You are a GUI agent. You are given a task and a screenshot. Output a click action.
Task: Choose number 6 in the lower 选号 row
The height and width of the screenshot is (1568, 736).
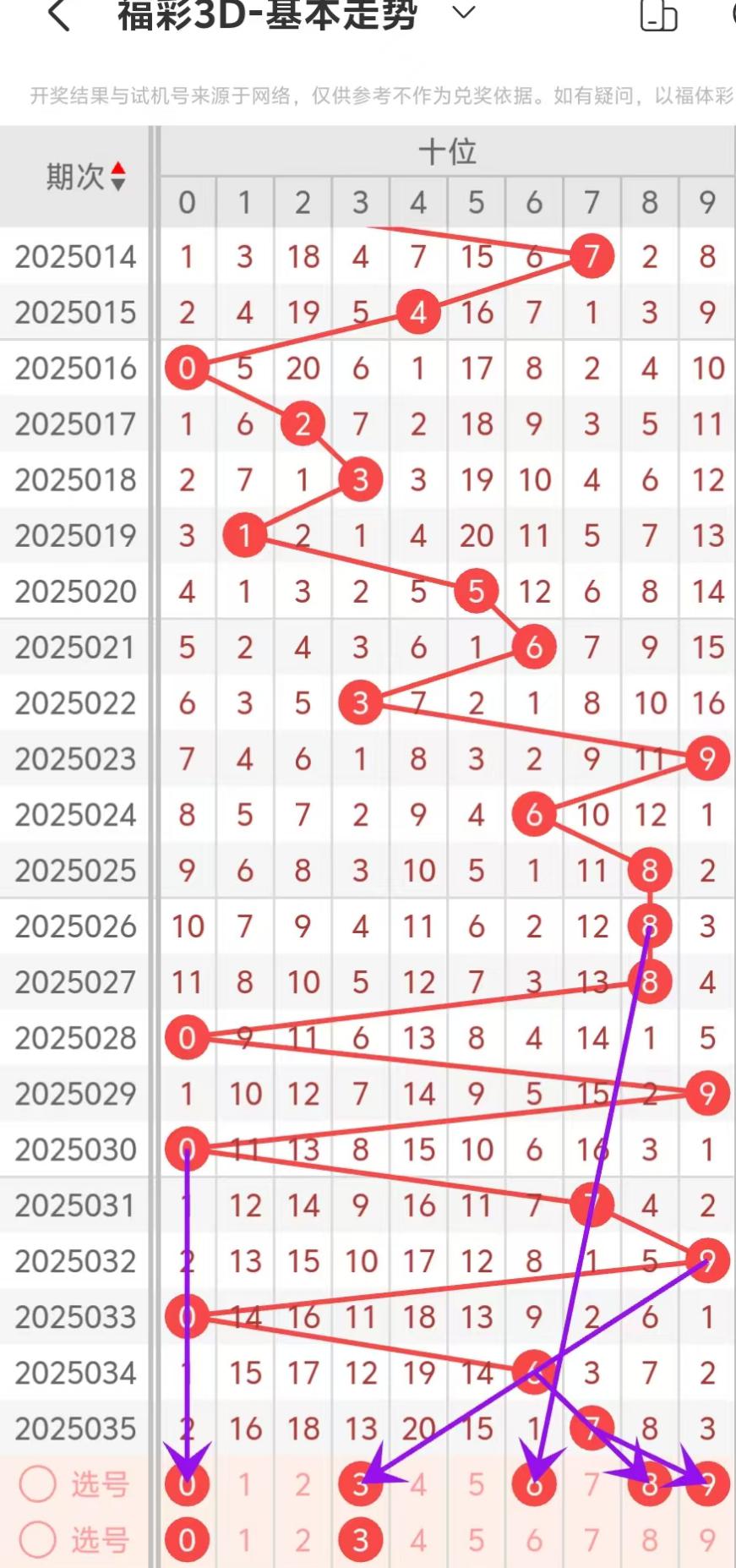(534, 1539)
